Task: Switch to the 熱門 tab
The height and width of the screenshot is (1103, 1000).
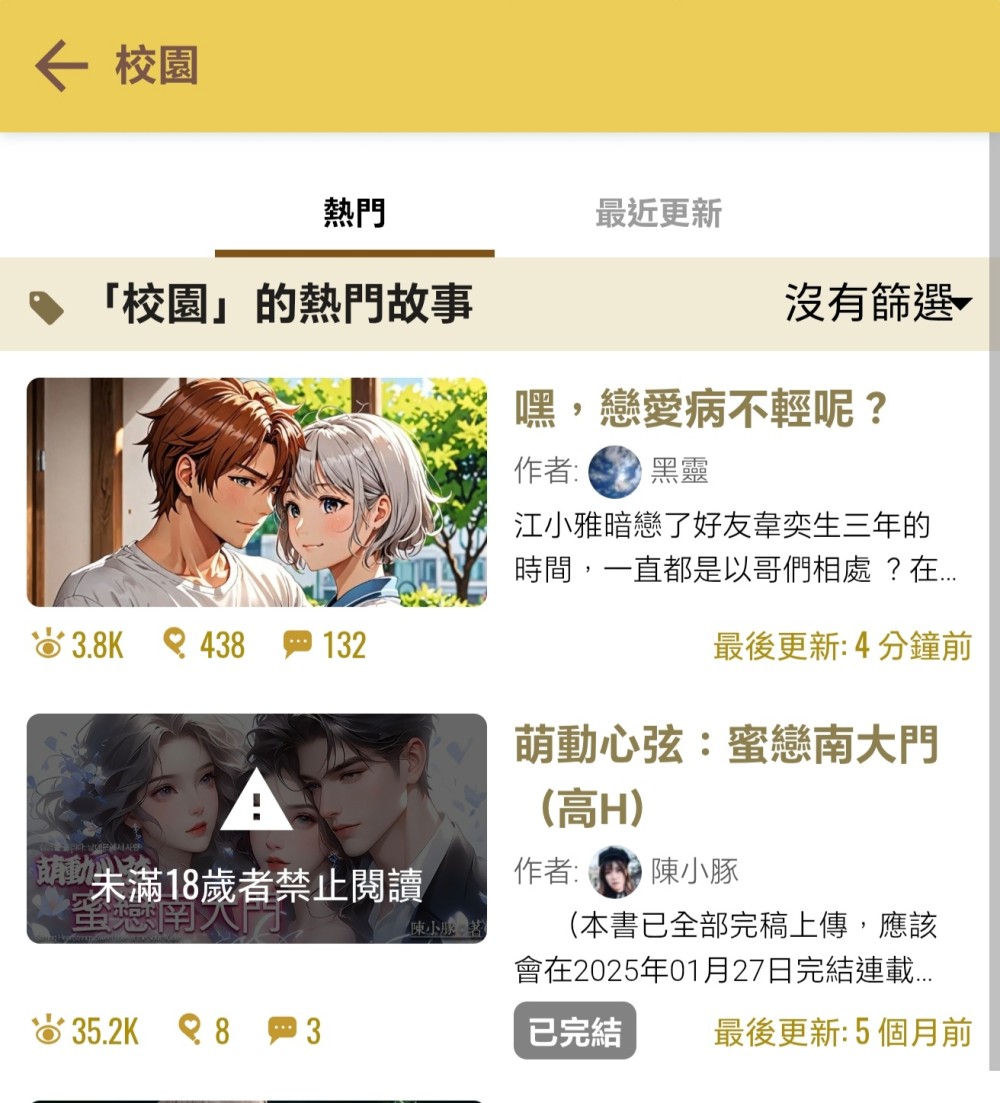Action: 354,213
